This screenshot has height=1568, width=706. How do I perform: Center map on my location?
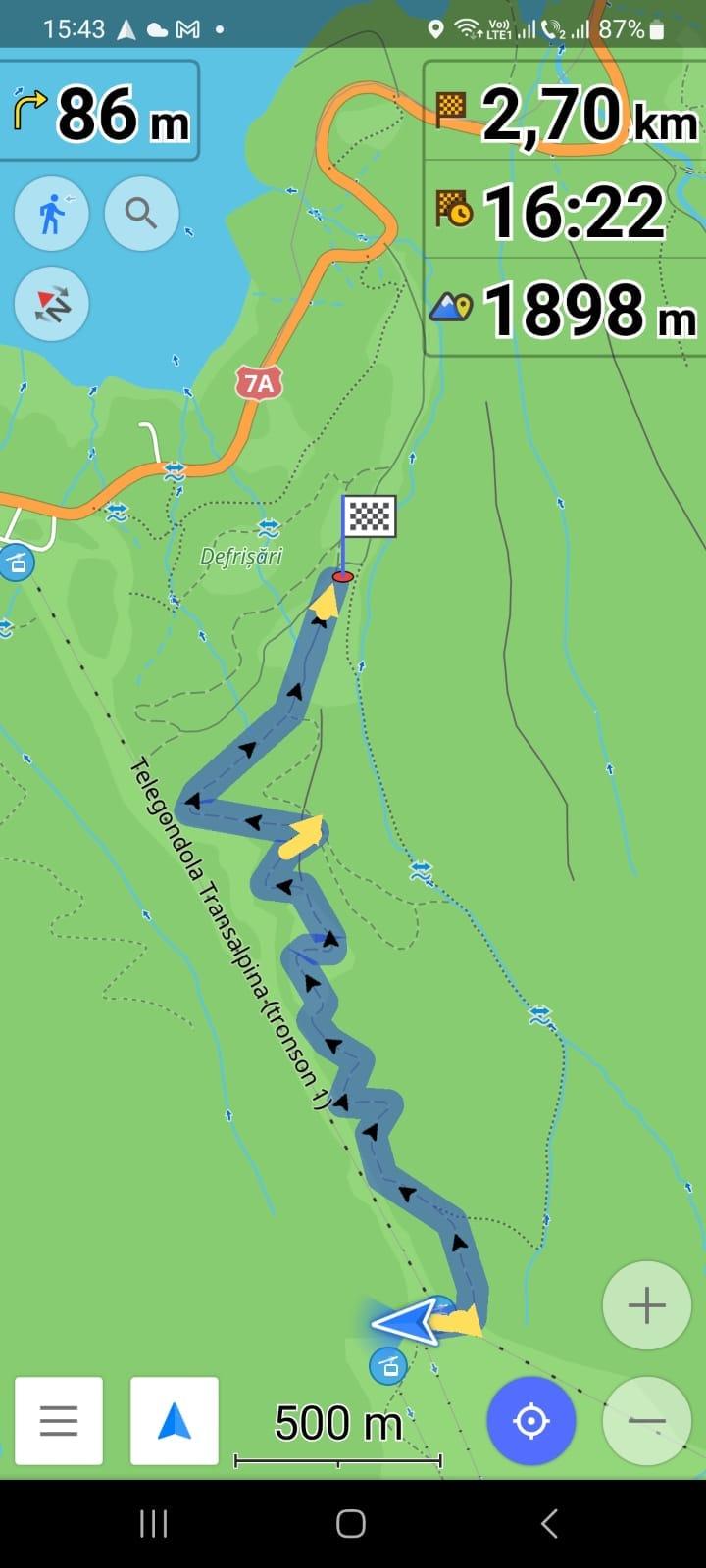530,1420
